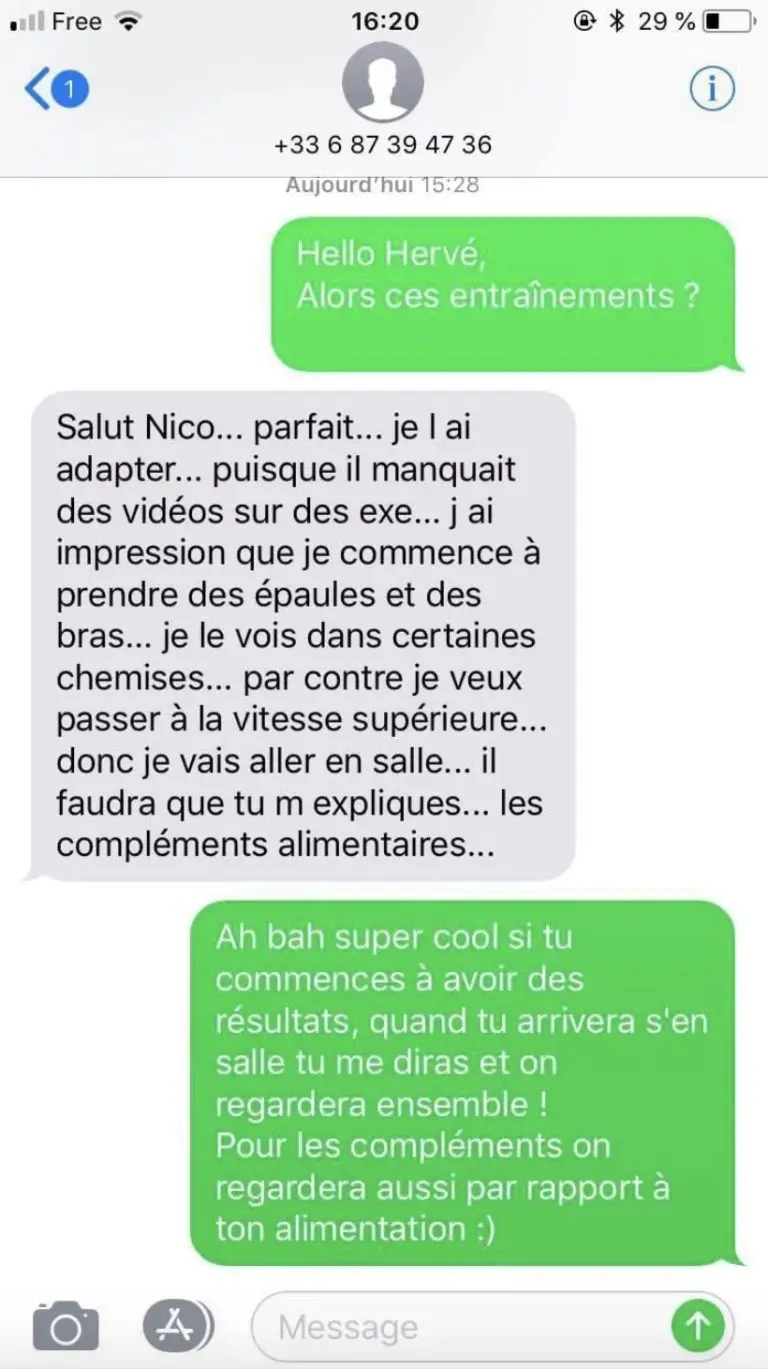The width and height of the screenshot is (768, 1369).
Task: Go back to the messages list
Action: point(56,90)
